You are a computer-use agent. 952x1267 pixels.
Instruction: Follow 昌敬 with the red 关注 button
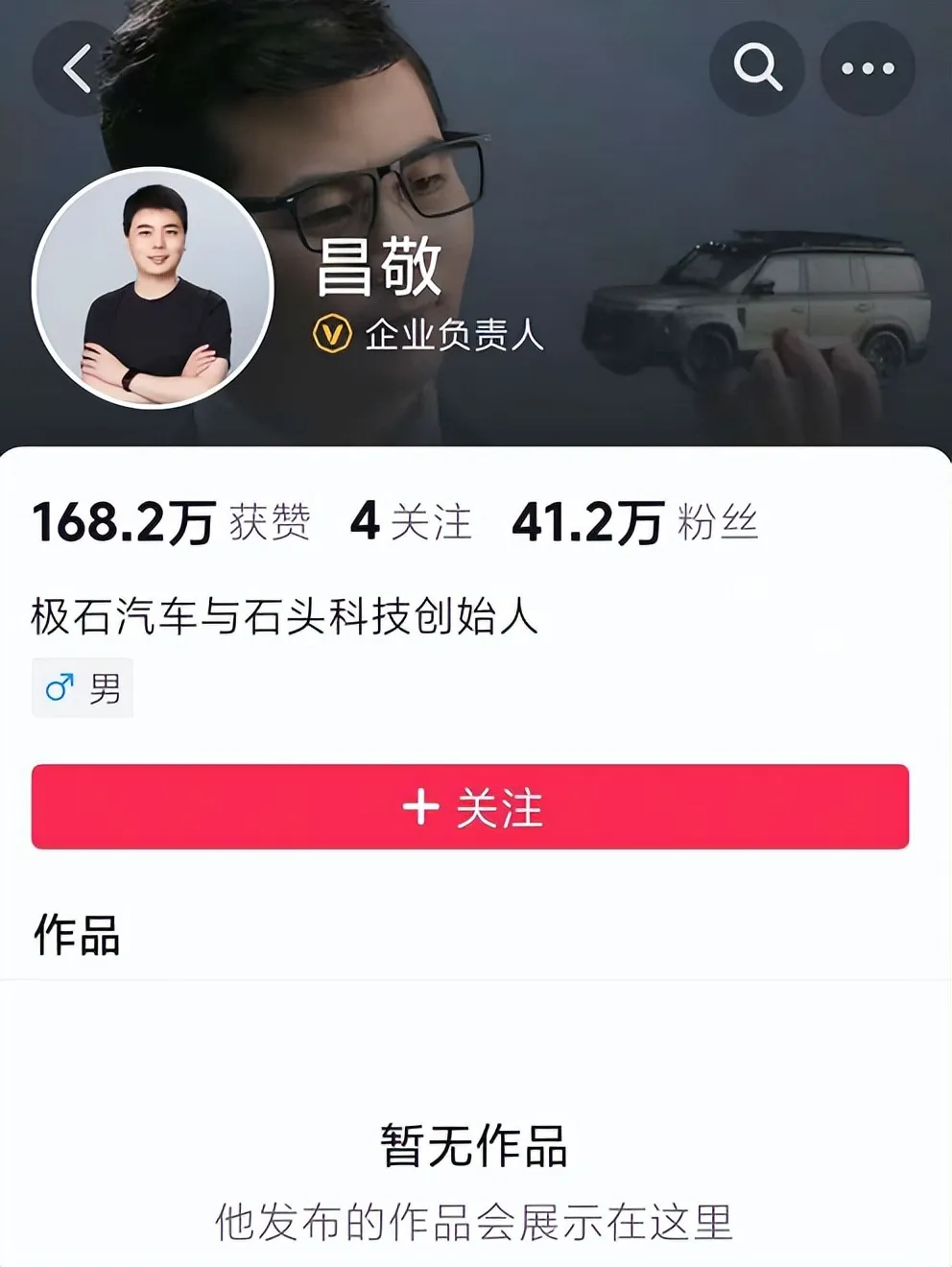tap(470, 807)
